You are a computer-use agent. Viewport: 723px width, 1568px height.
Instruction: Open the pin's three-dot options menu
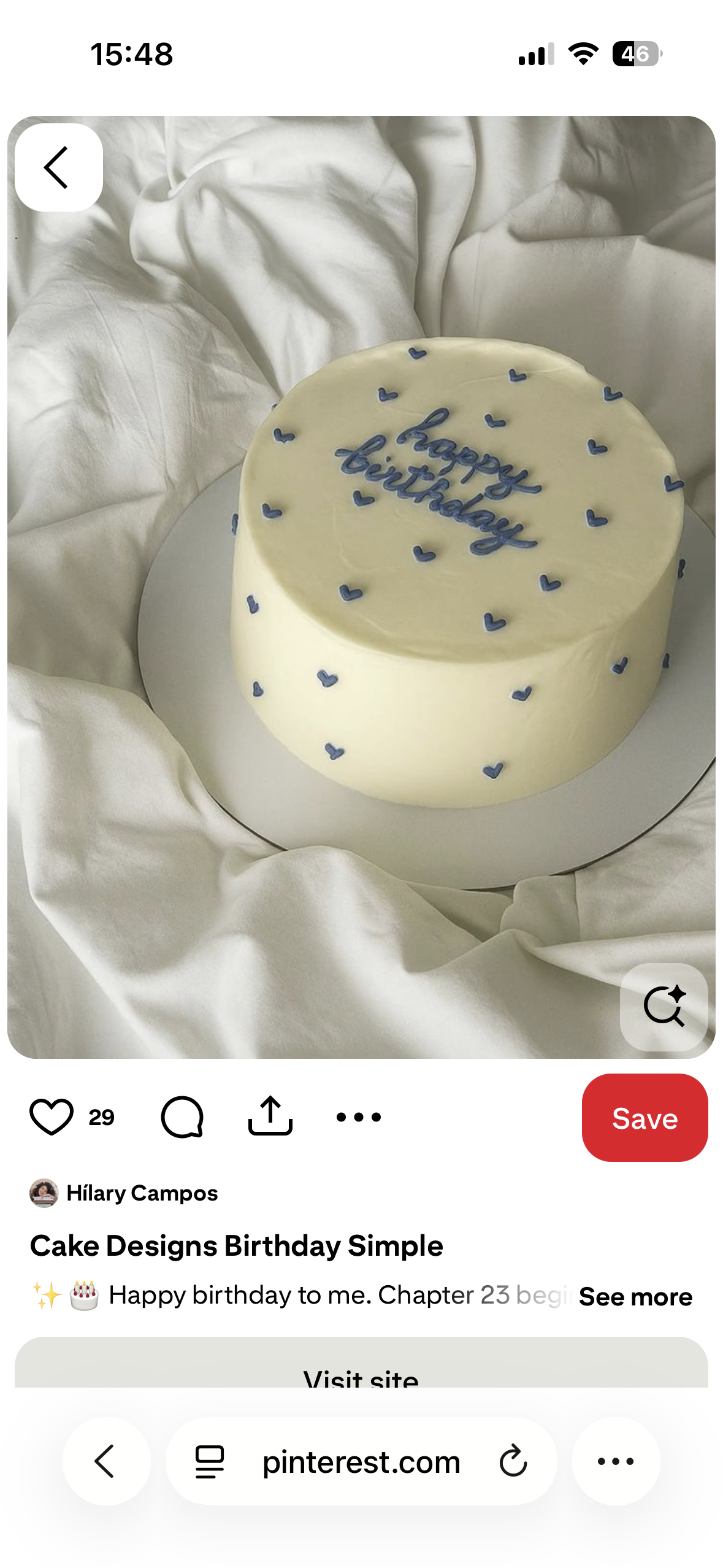(x=359, y=1117)
